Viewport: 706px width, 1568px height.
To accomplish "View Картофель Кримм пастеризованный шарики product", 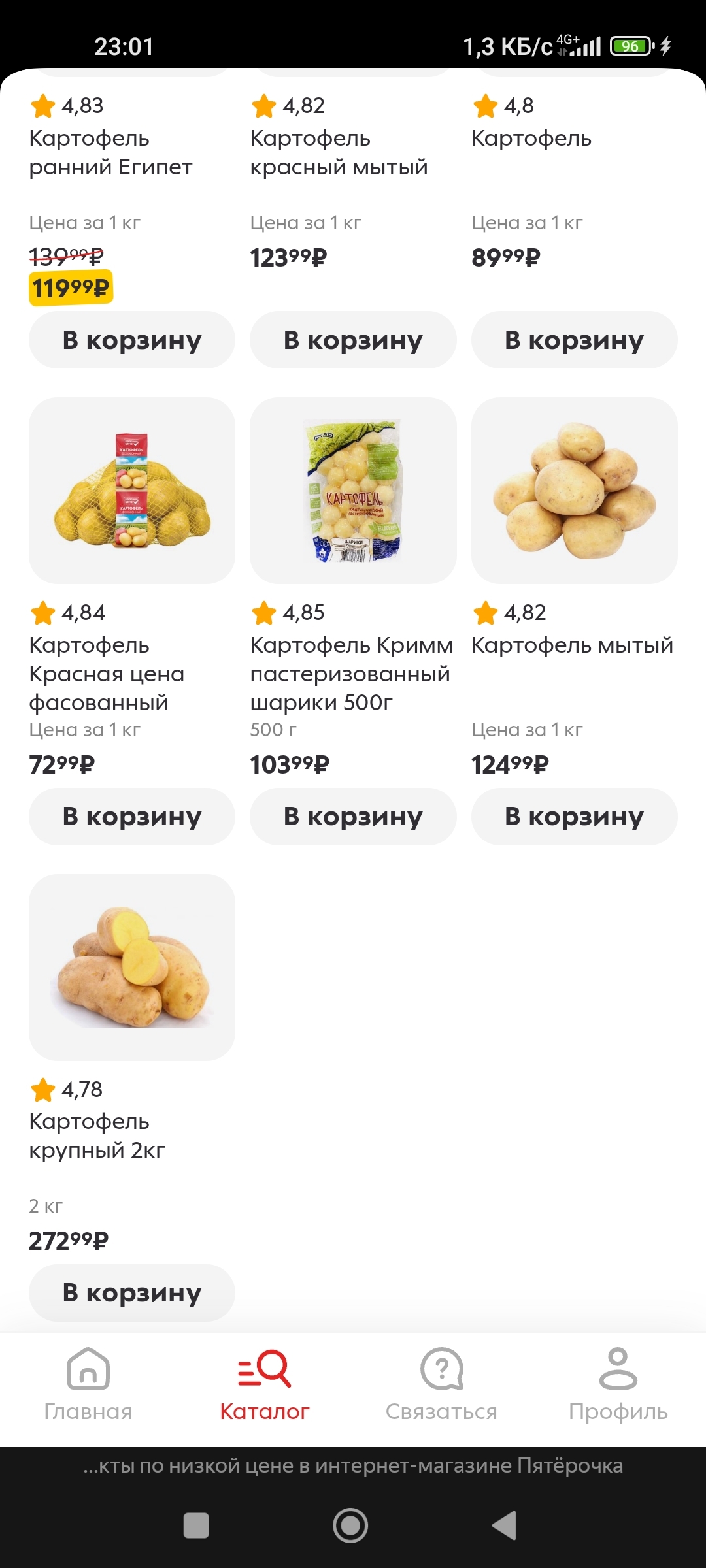I will (x=353, y=491).
